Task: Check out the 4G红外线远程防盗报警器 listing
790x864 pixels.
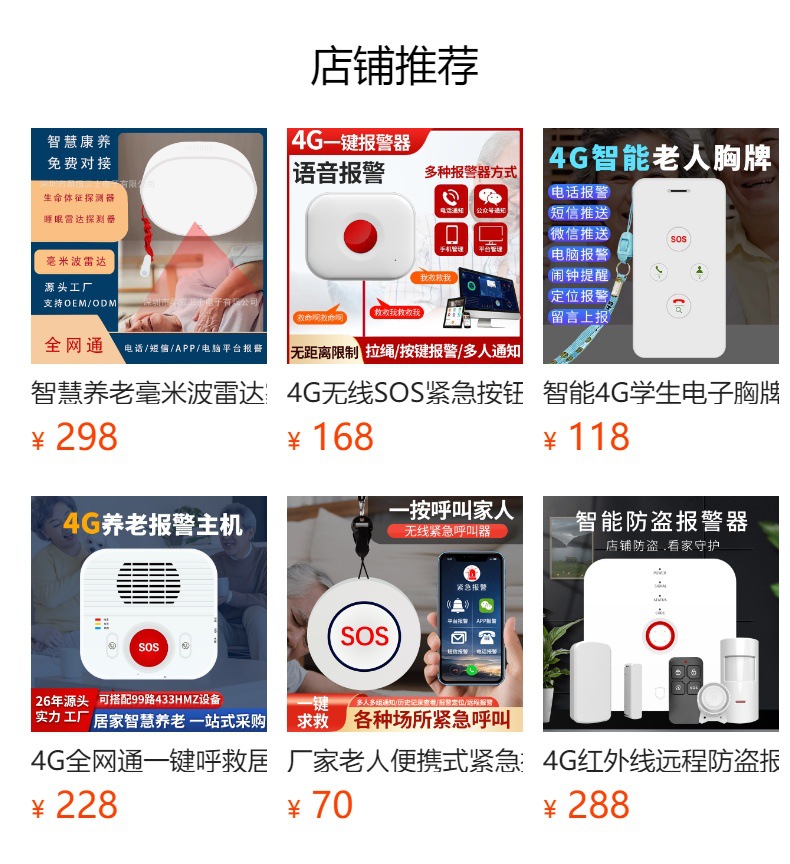Action: tap(660, 614)
